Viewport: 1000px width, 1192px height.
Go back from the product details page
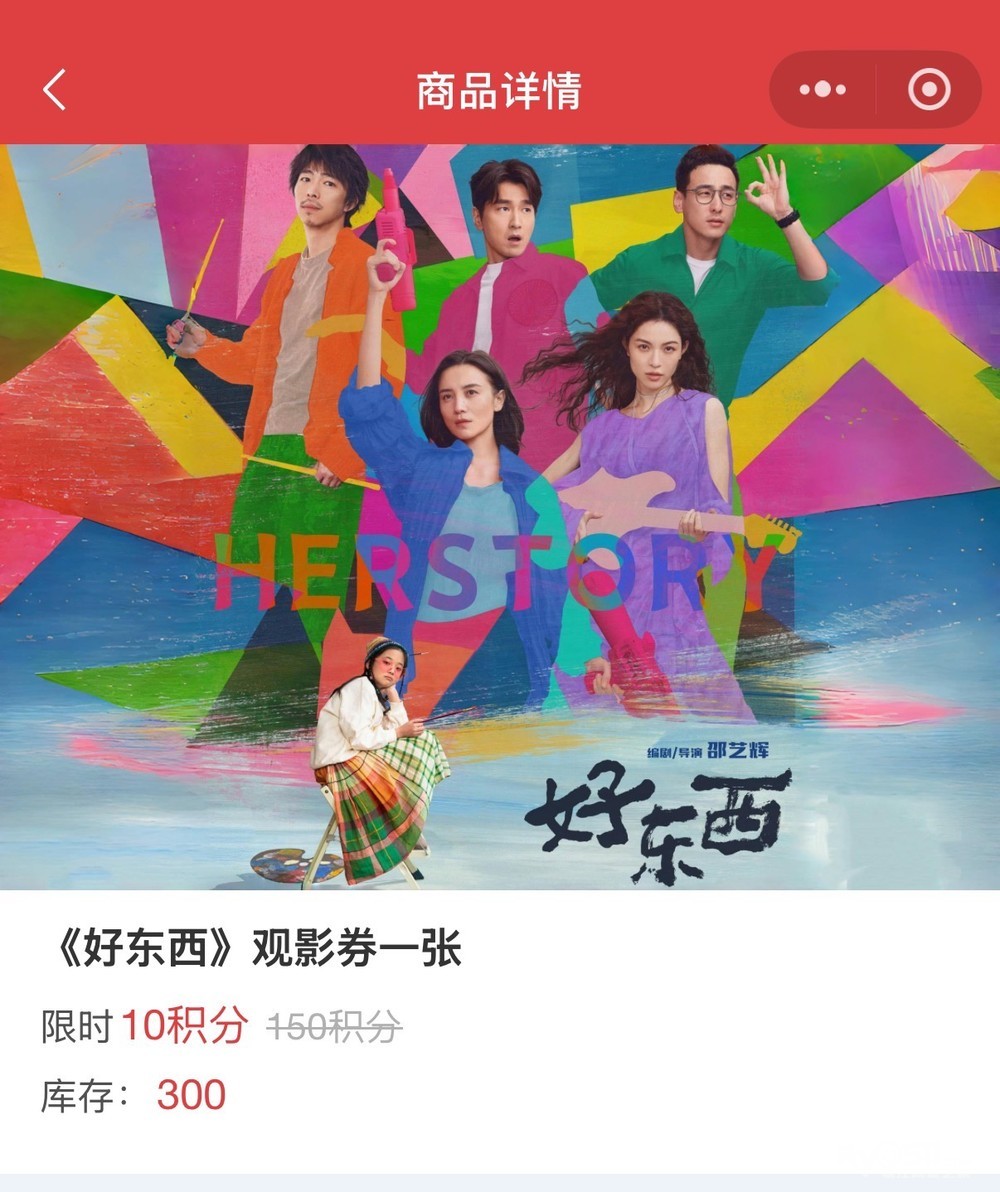coord(54,90)
